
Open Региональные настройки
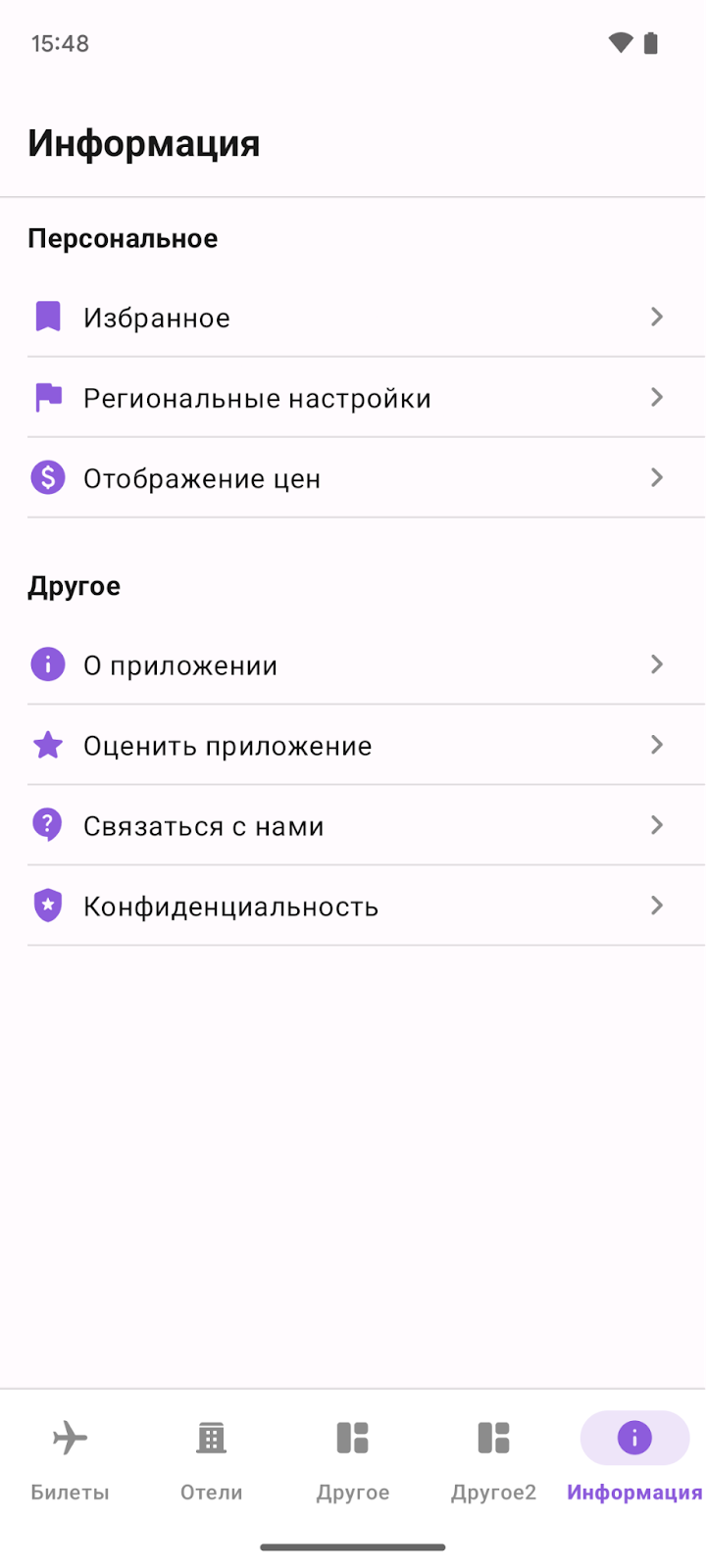(353, 397)
